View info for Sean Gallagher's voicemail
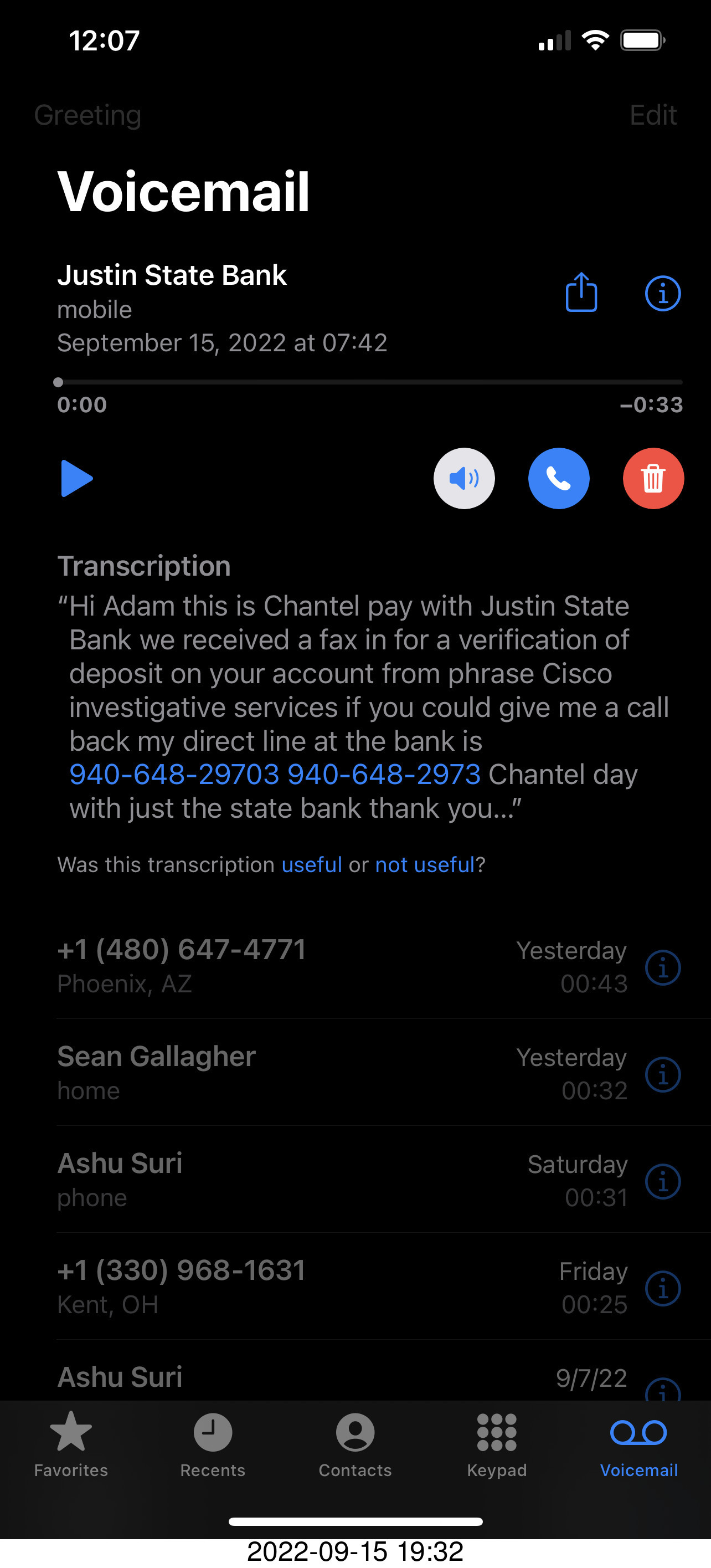The height and width of the screenshot is (1568, 711). point(662,1075)
